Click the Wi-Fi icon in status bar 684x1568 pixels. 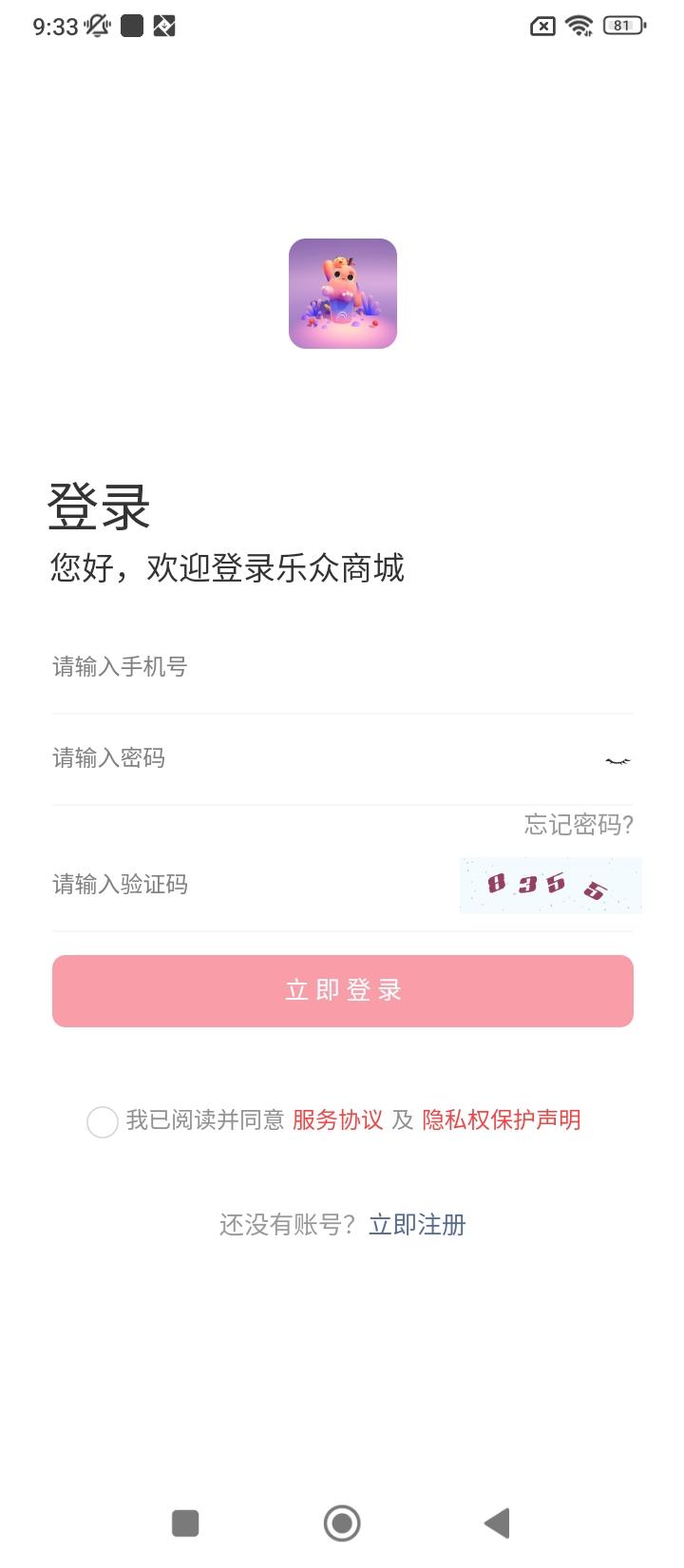click(x=579, y=26)
